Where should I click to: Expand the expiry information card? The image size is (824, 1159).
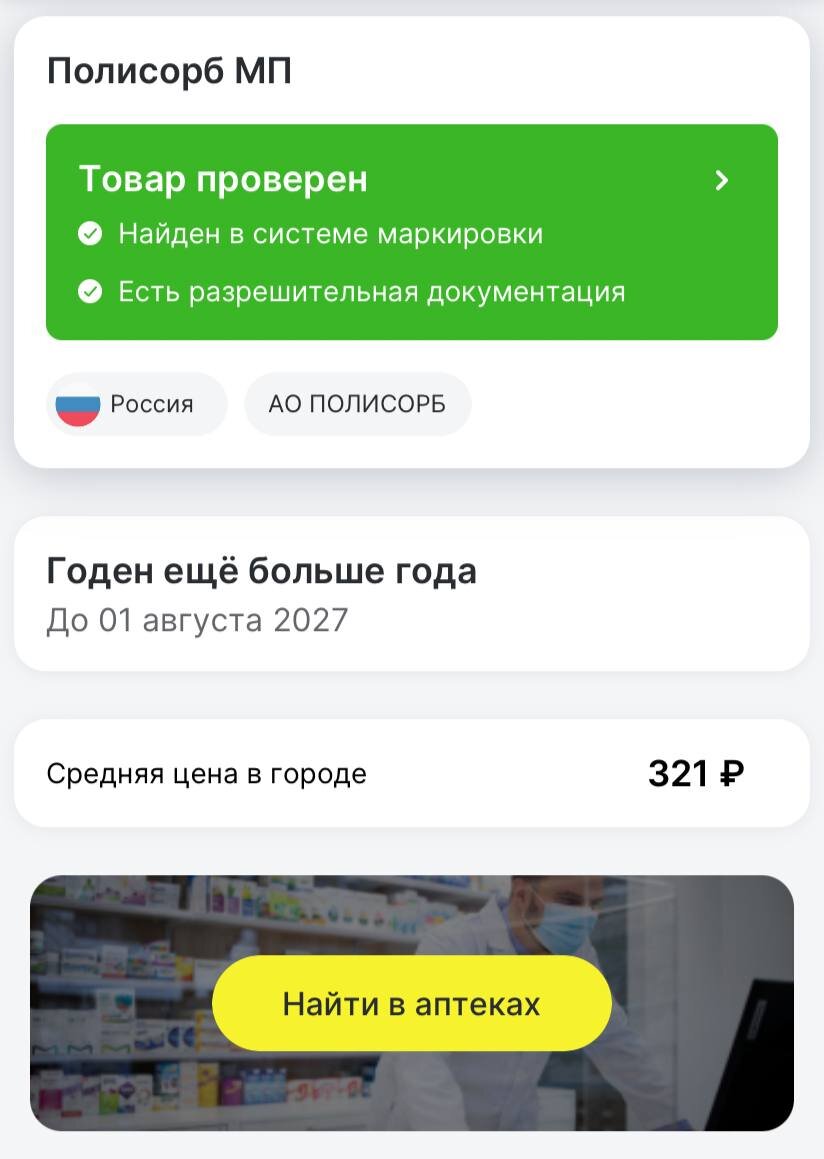click(412, 592)
